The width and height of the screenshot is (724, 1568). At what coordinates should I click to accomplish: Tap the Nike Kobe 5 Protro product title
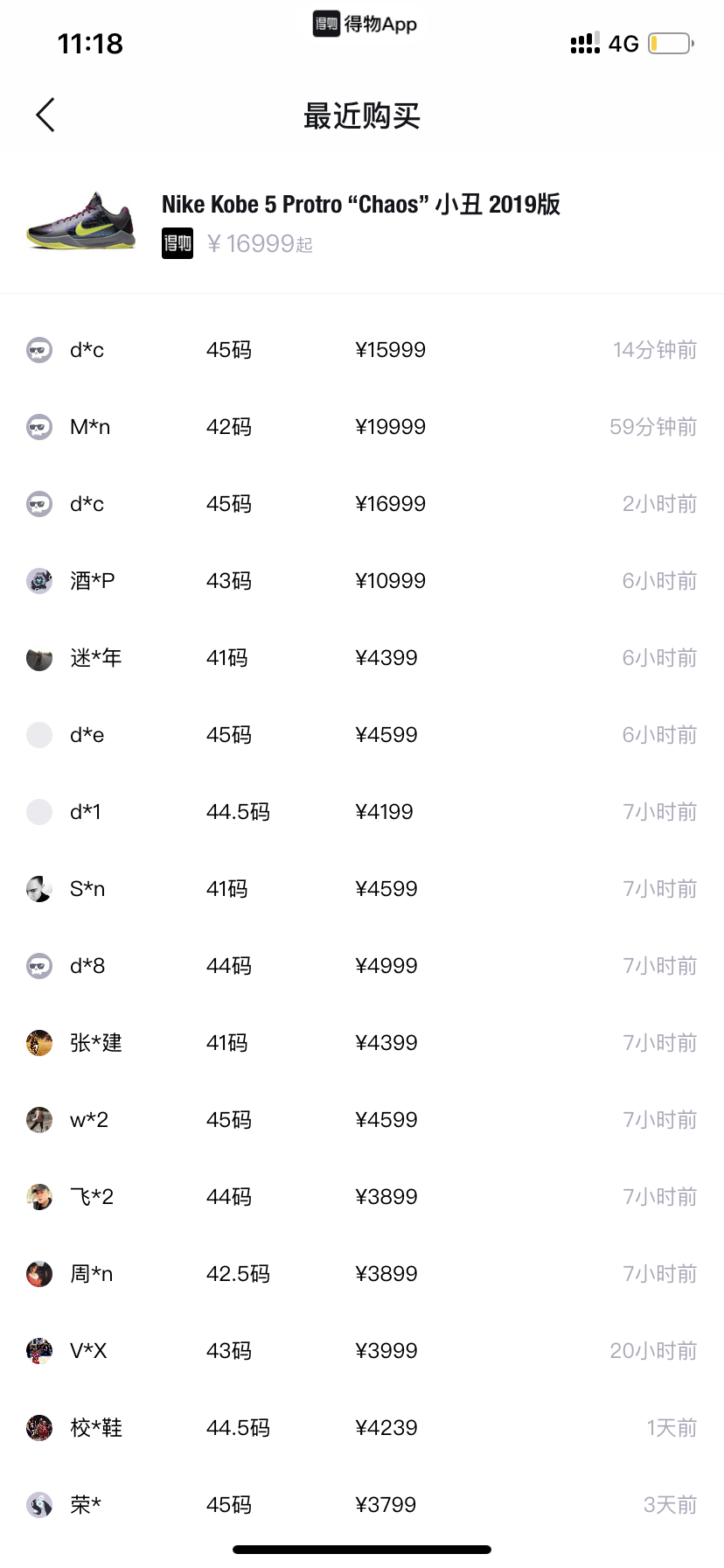pos(361,204)
